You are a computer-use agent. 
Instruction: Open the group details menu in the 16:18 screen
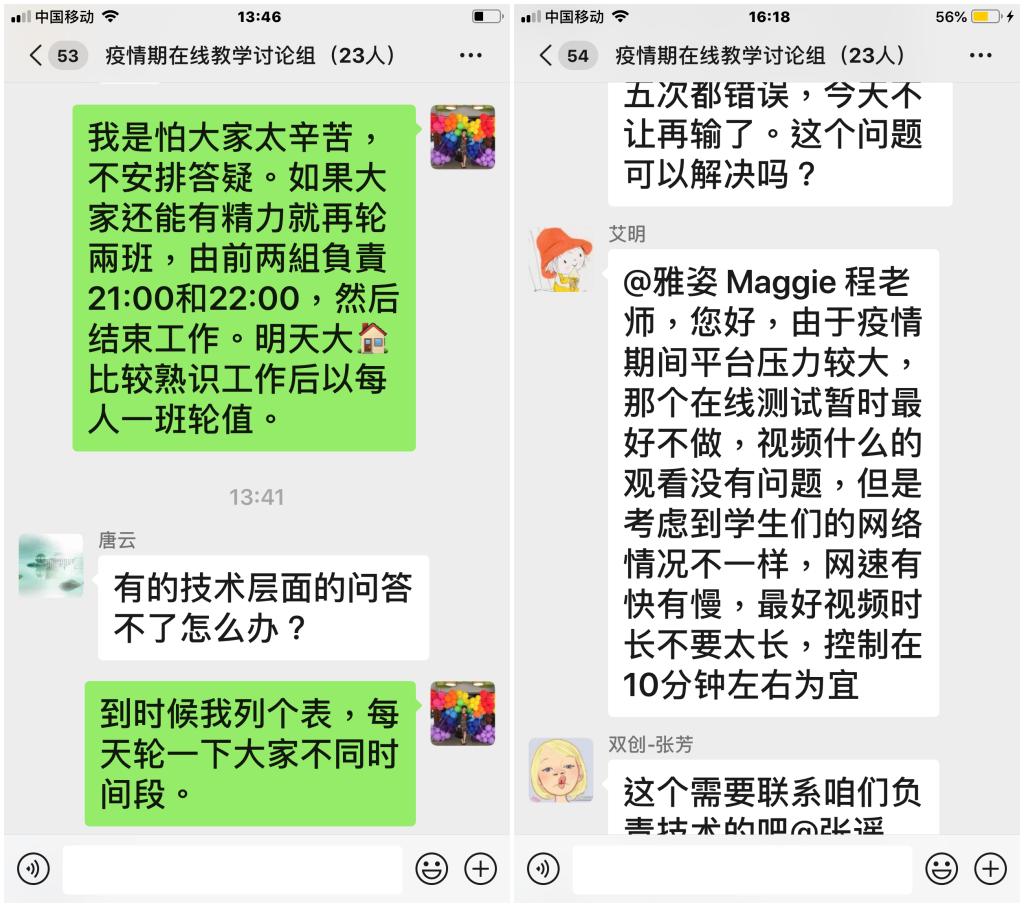pos(981,56)
